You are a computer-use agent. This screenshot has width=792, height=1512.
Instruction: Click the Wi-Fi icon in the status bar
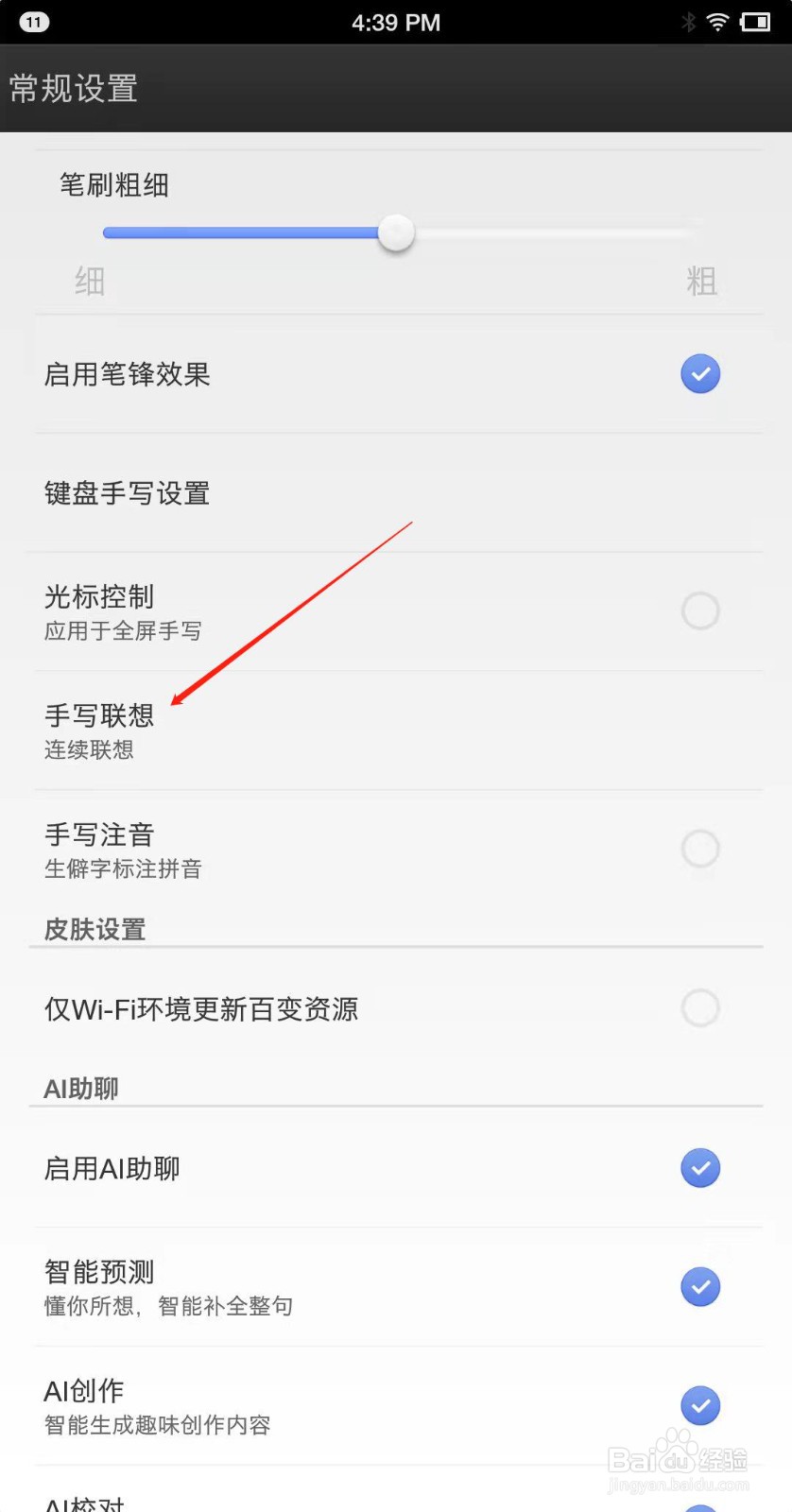[717, 21]
